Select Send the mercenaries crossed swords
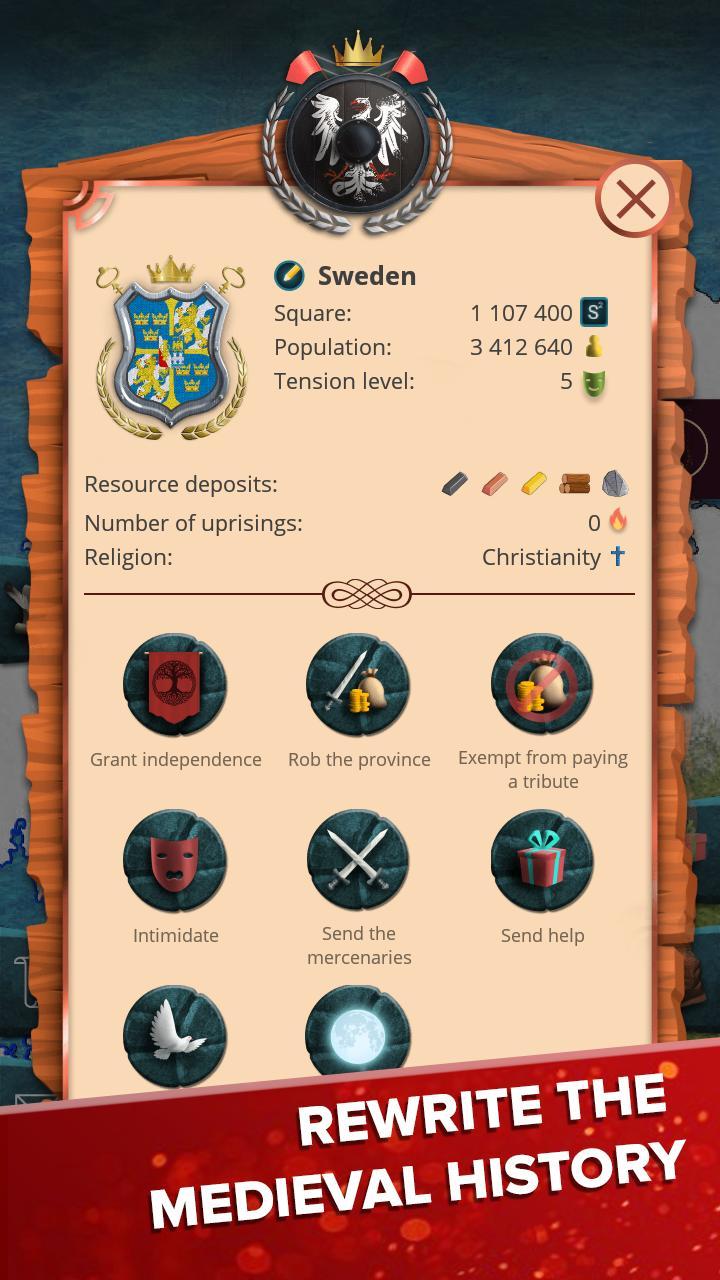The width and height of the screenshot is (720, 1280). tap(358, 861)
